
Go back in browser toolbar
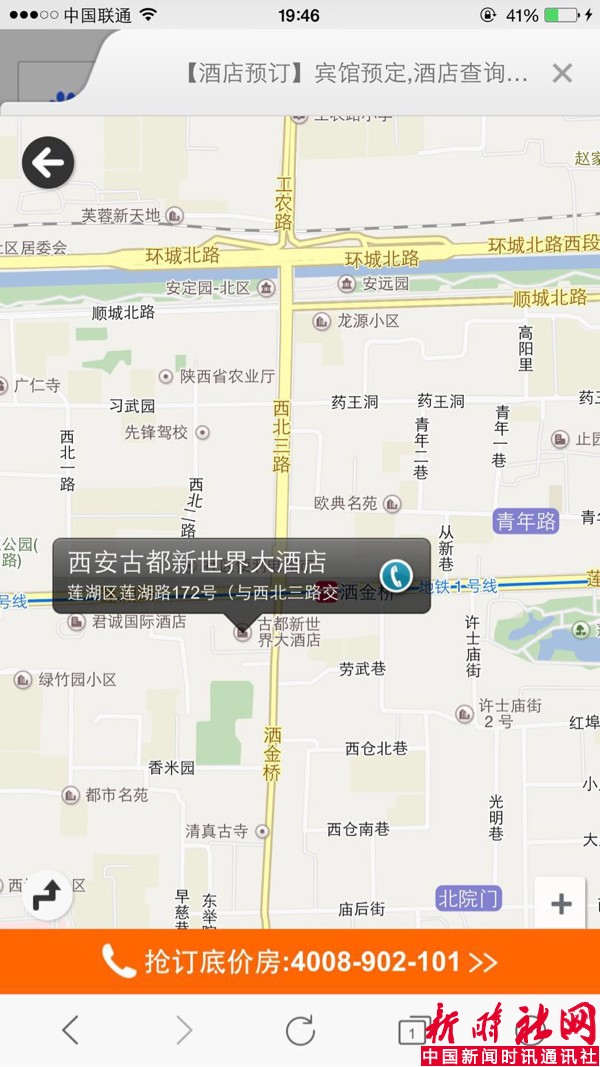pos(70,1030)
